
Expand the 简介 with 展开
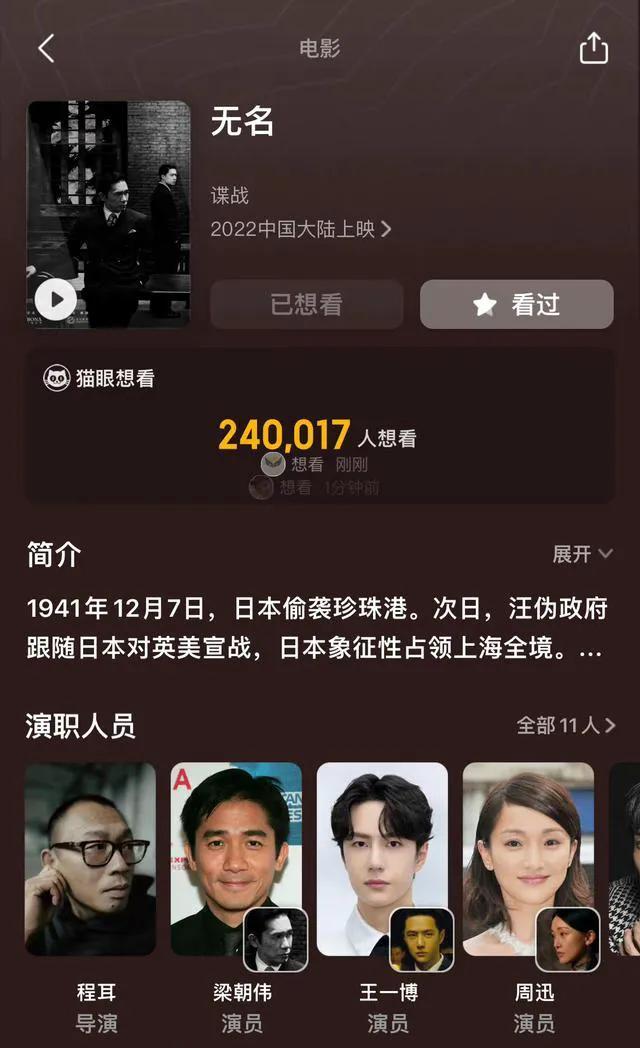583,554
